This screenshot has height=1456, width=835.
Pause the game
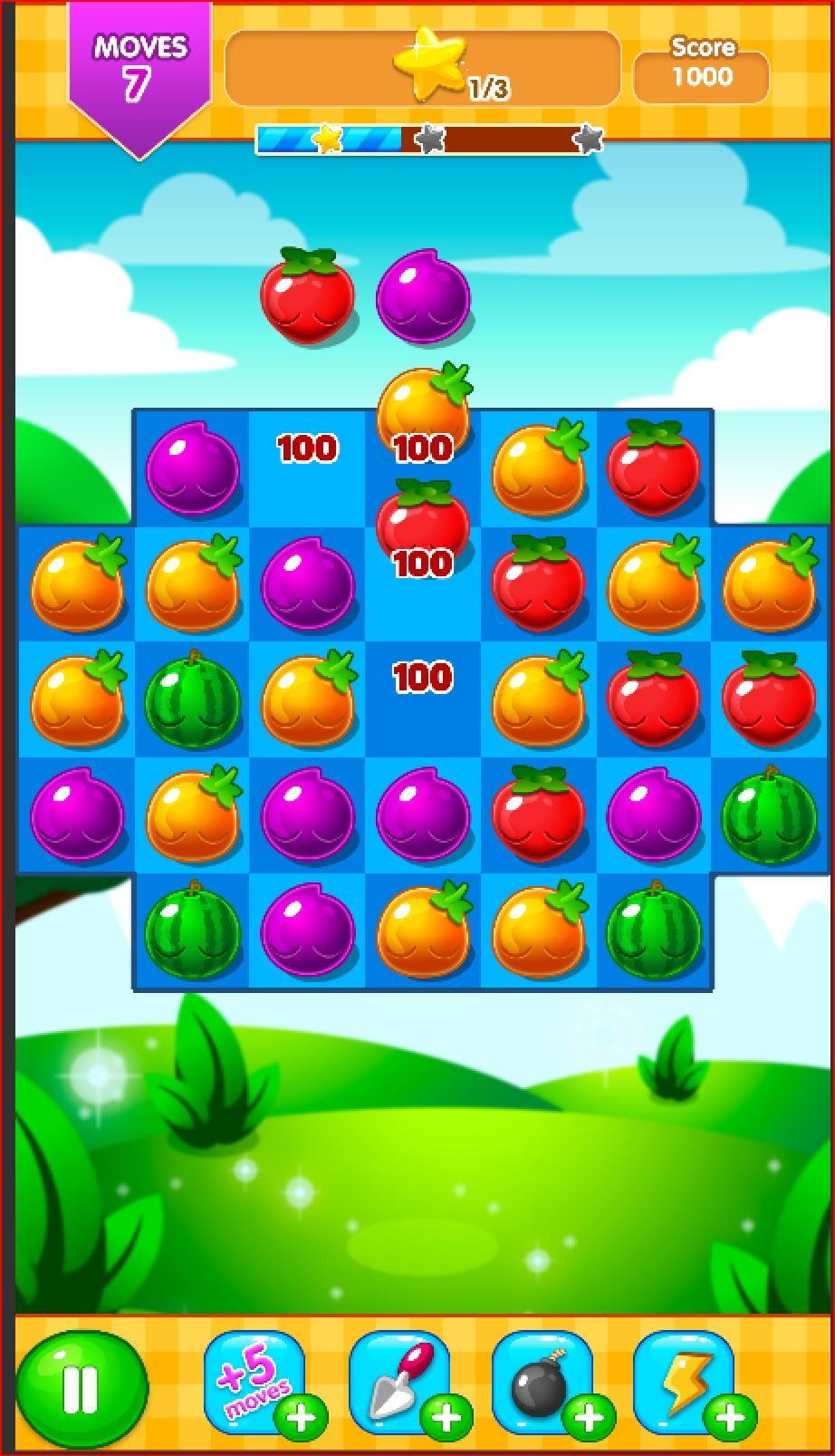[x=82, y=1387]
